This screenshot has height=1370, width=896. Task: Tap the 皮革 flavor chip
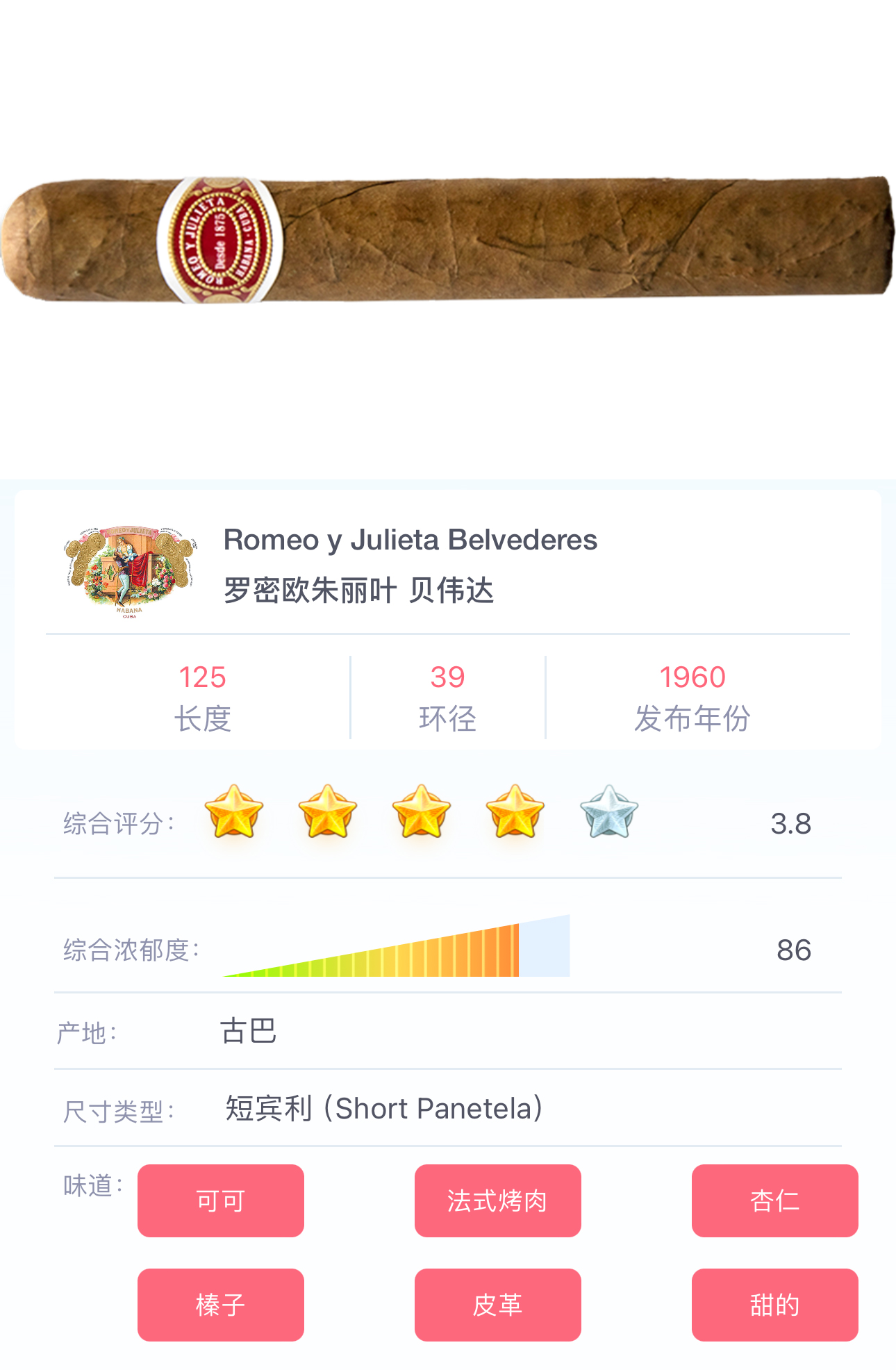click(497, 1305)
